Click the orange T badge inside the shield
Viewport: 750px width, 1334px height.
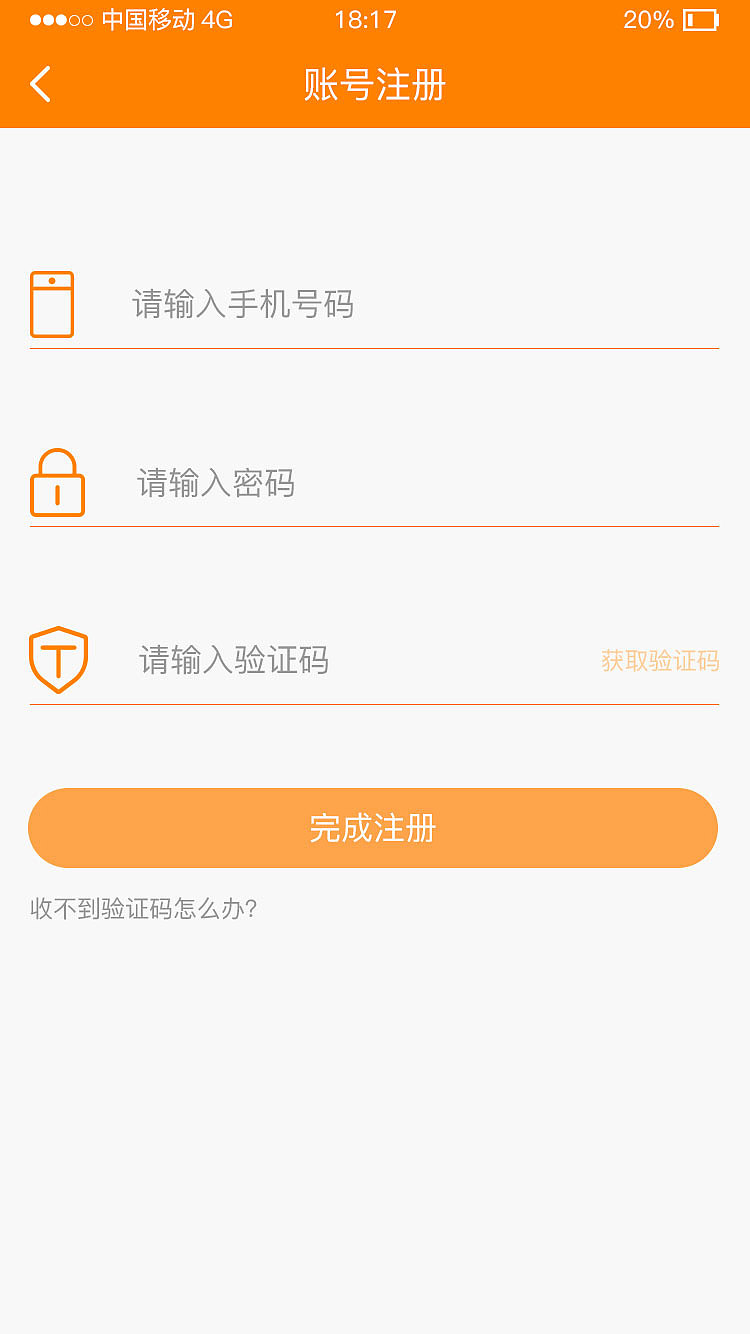pos(58,659)
